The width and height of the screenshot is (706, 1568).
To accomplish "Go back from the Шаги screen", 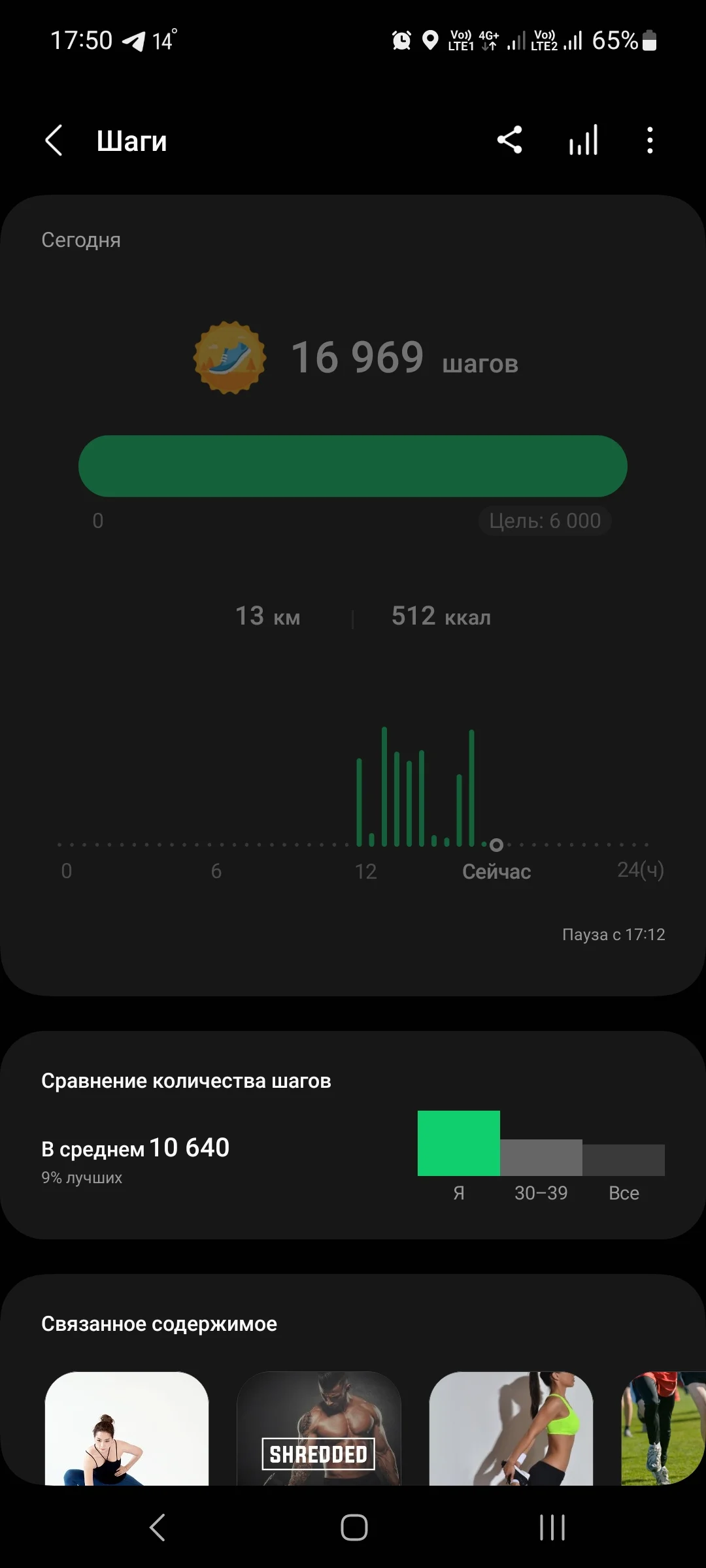I will 54,140.
